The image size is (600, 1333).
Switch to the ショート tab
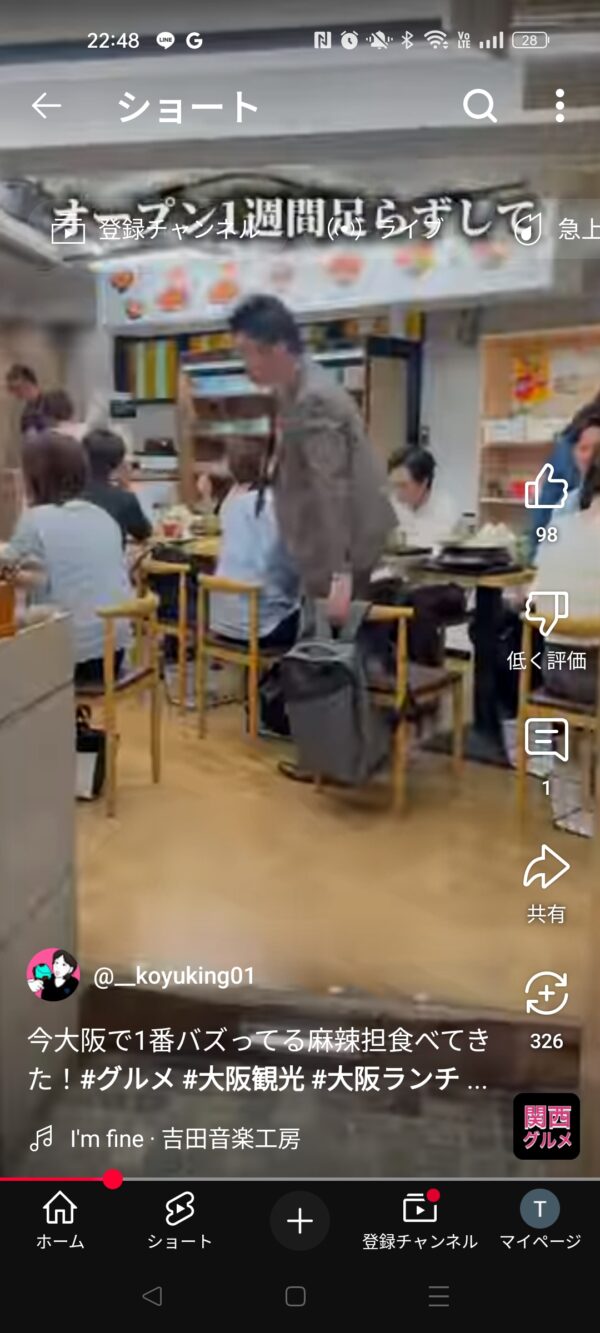(x=180, y=1221)
